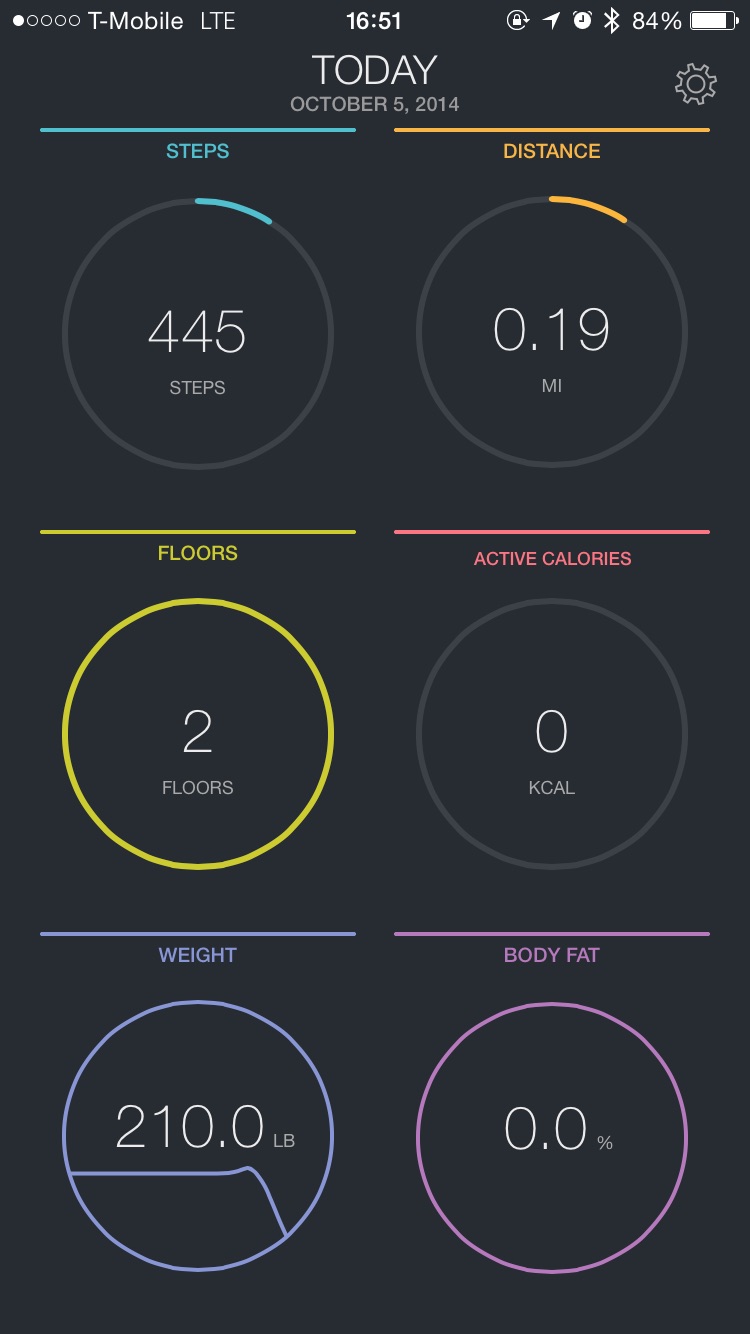Viewport: 750px width, 1334px height.
Task: Tap the Body Fat circle
Action: click(552, 1137)
